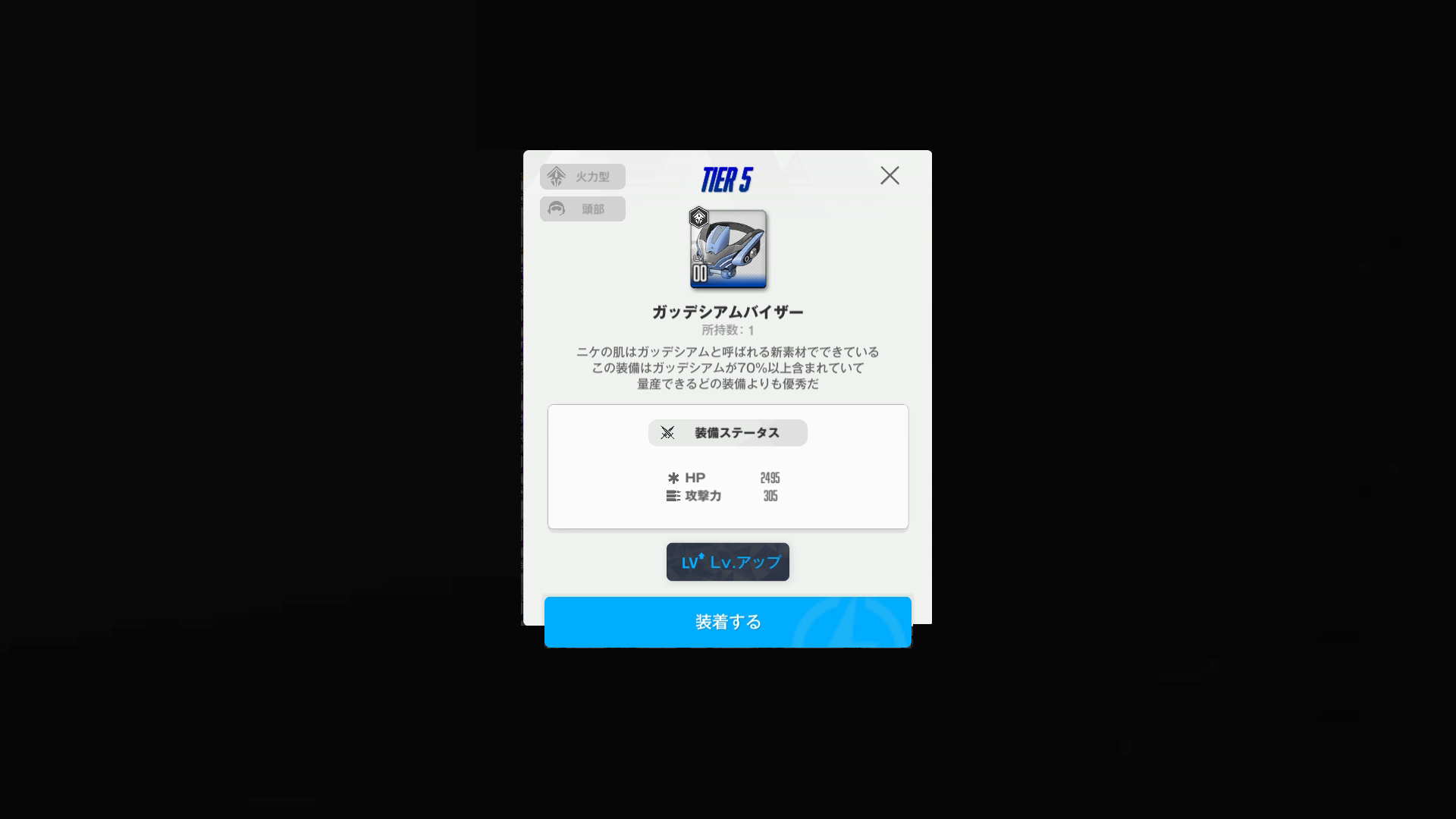Tap the Lv.アップ level-up button
This screenshot has height=819, width=1456.
(x=727, y=562)
